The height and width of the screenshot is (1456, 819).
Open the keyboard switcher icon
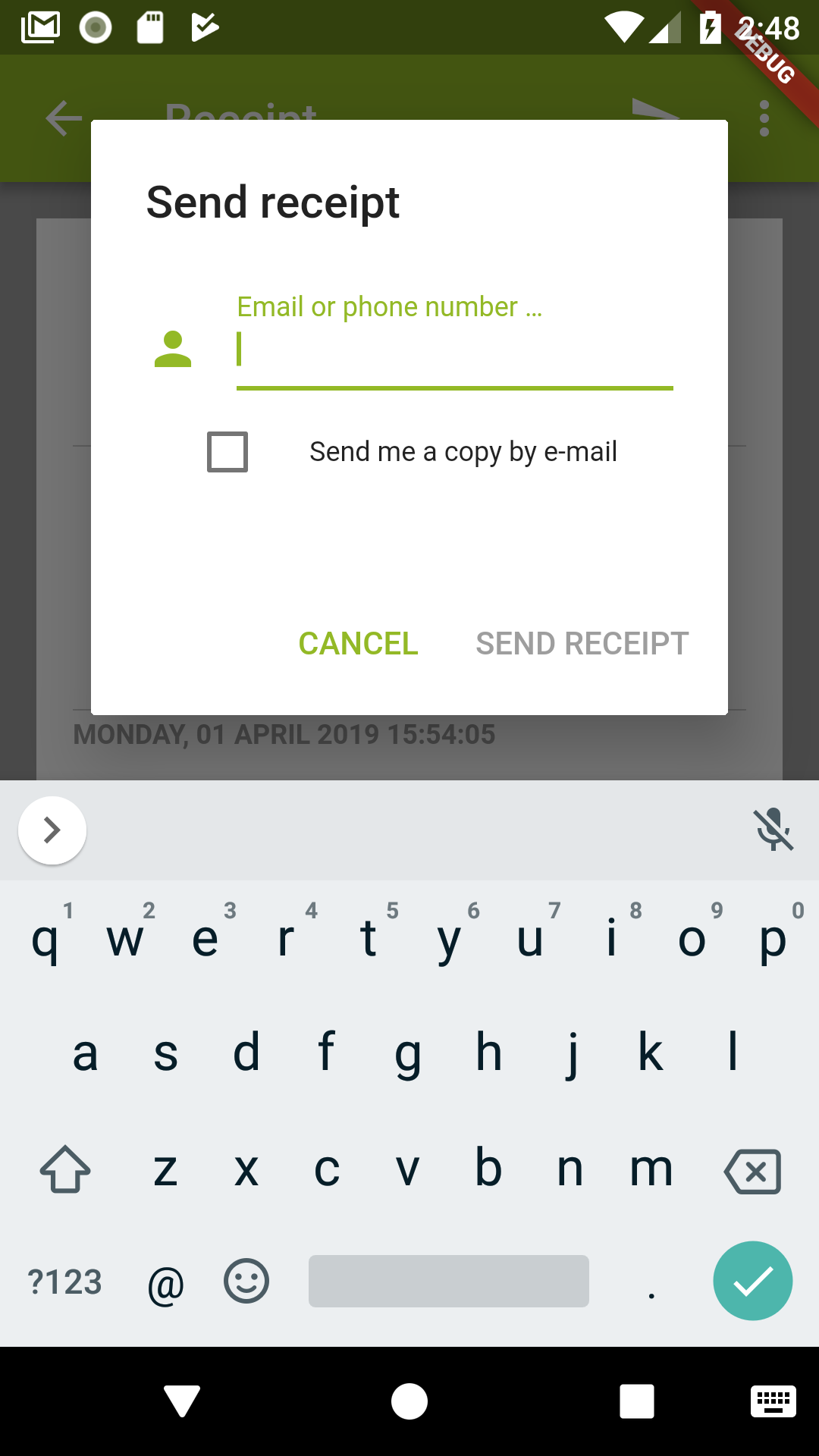(773, 1401)
